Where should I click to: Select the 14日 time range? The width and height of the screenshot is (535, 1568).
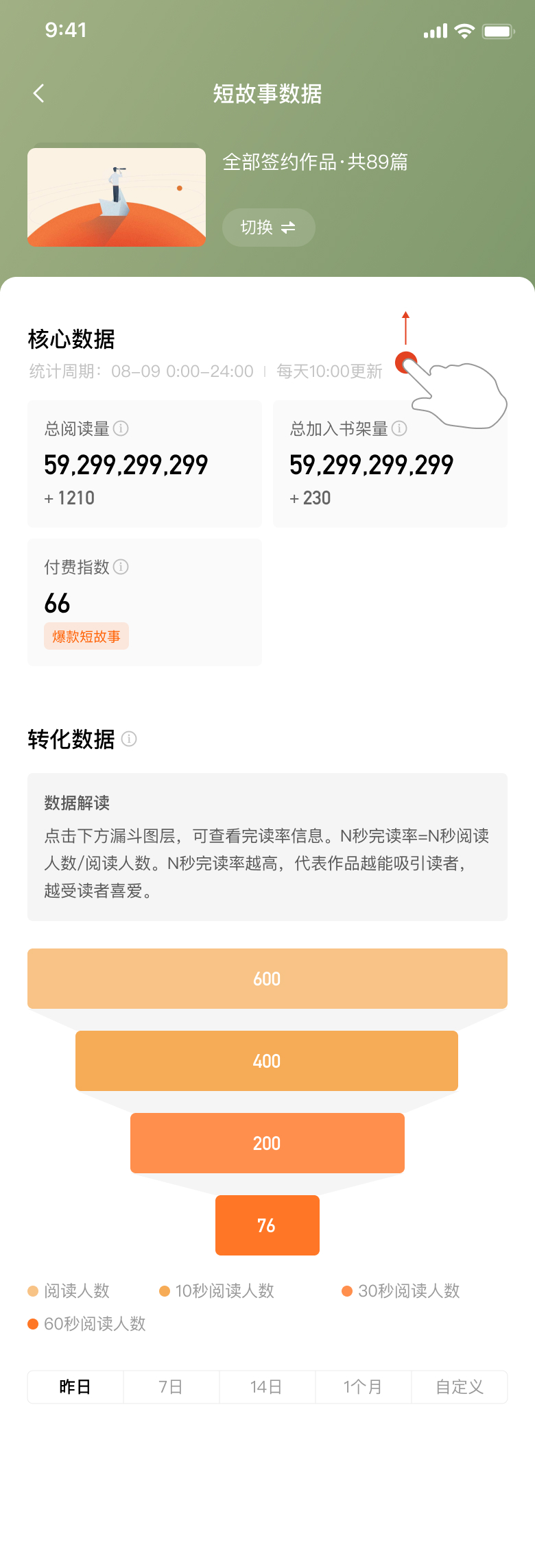click(267, 1387)
